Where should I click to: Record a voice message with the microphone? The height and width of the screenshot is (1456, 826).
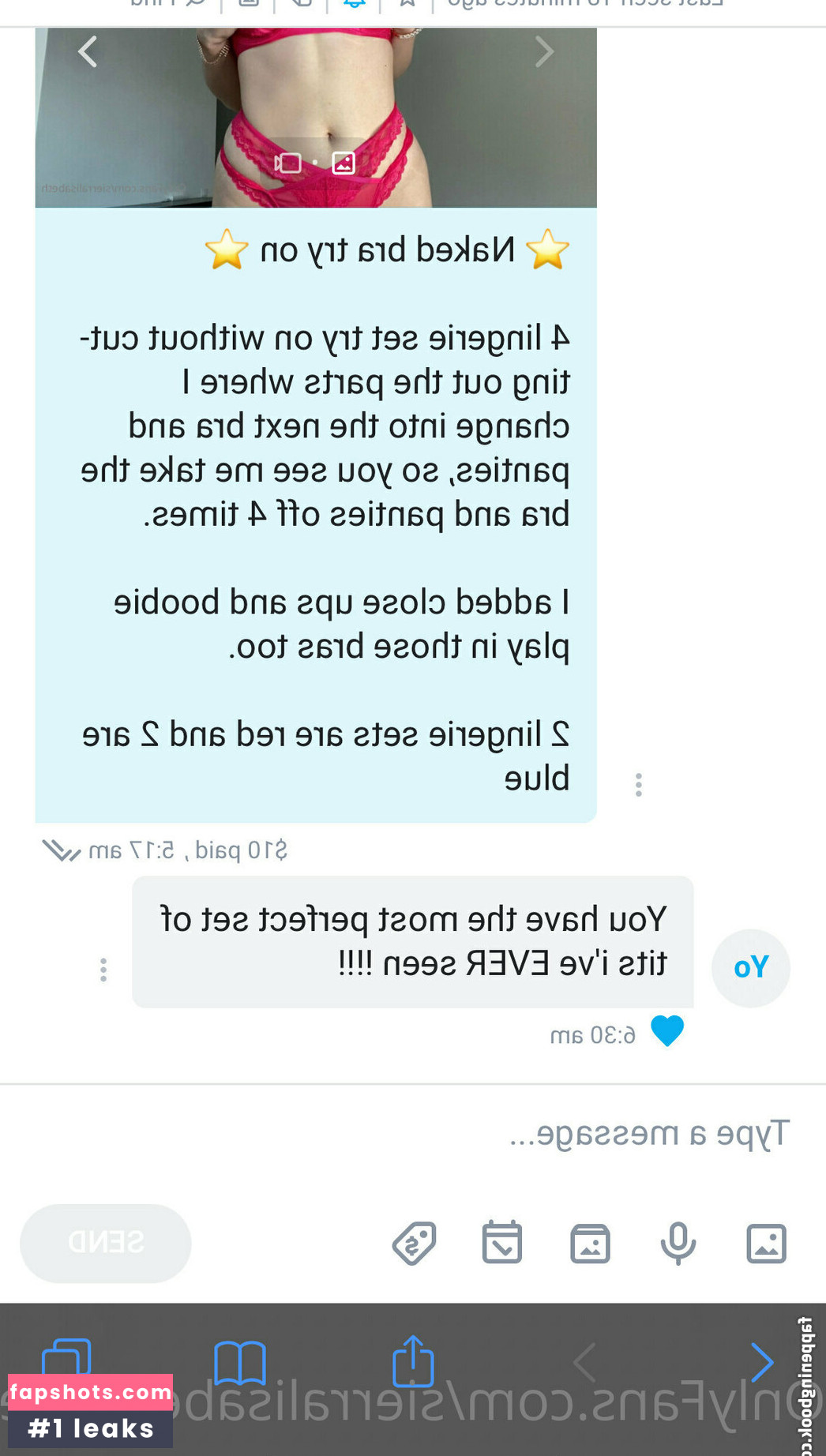coord(678,1244)
